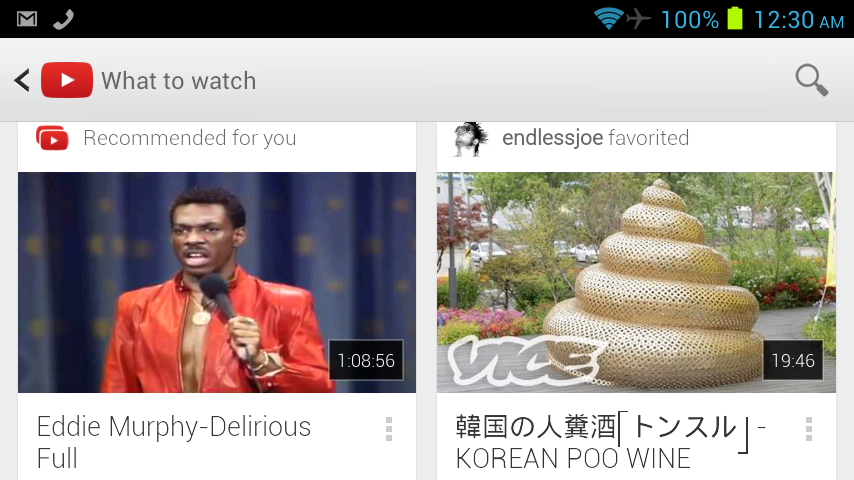Play the Eddie Murphy-Delirious Full video
The height and width of the screenshot is (480, 854).
point(217,282)
